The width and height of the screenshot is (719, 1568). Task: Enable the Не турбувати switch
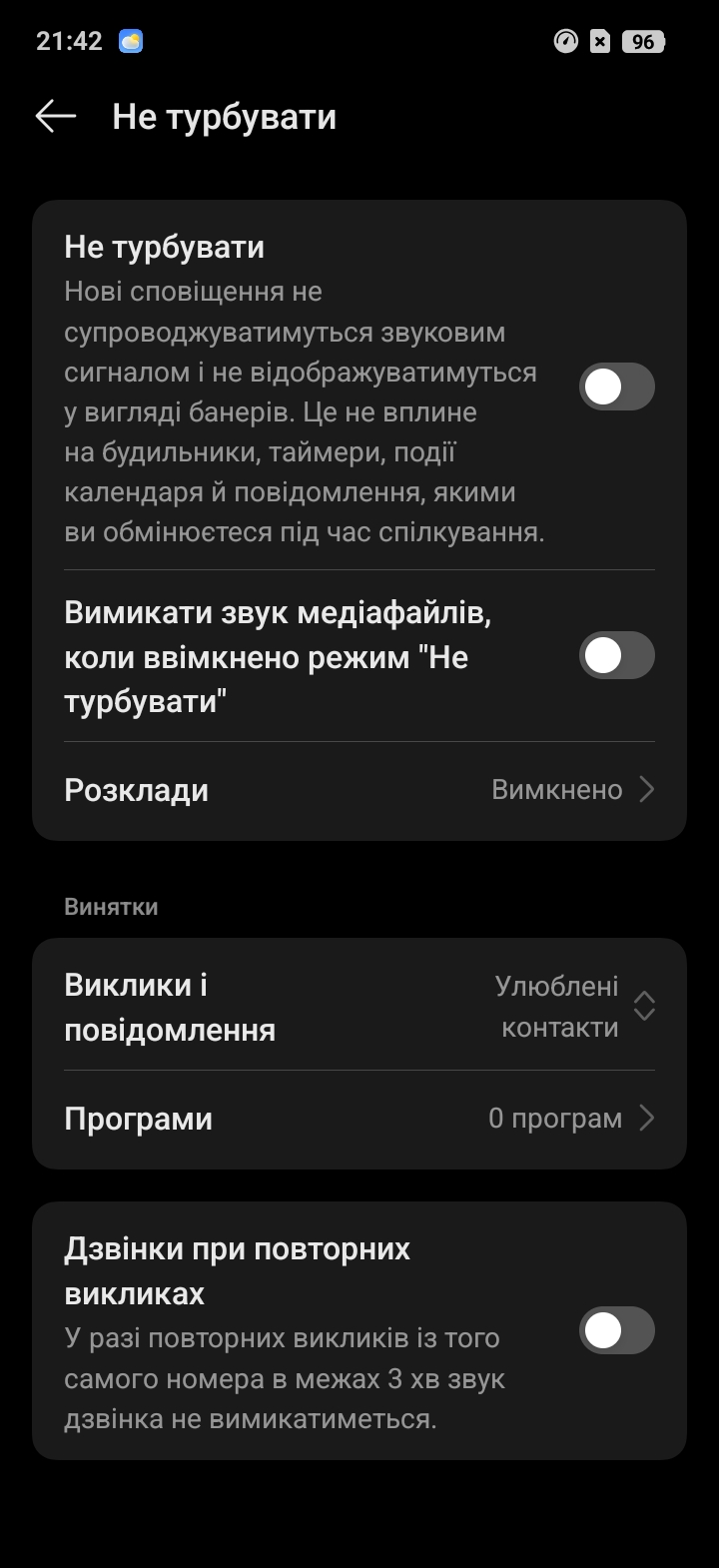(616, 388)
